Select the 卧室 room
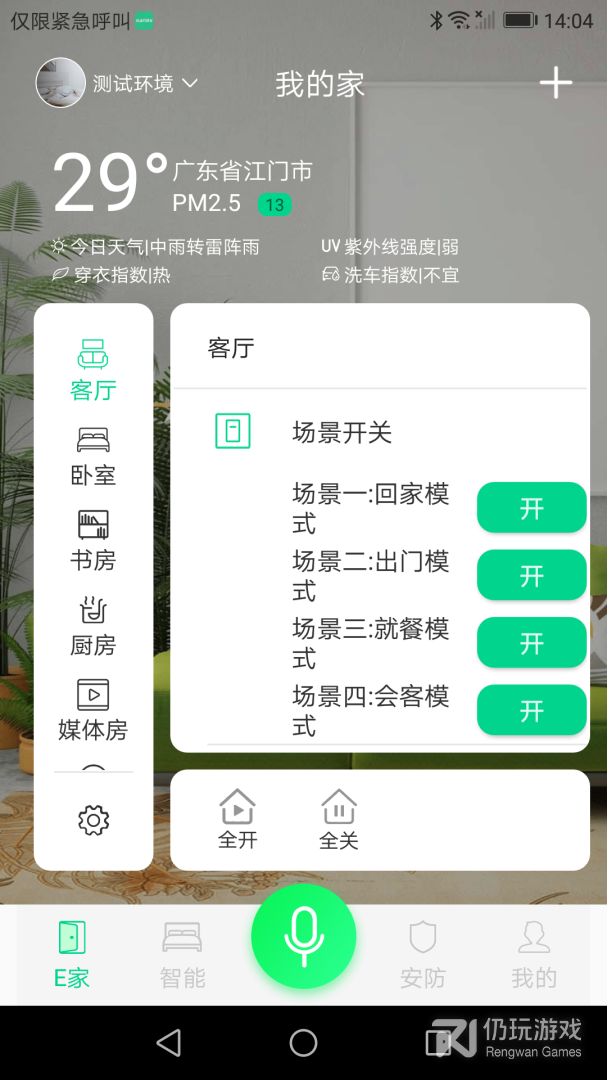 coord(93,456)
